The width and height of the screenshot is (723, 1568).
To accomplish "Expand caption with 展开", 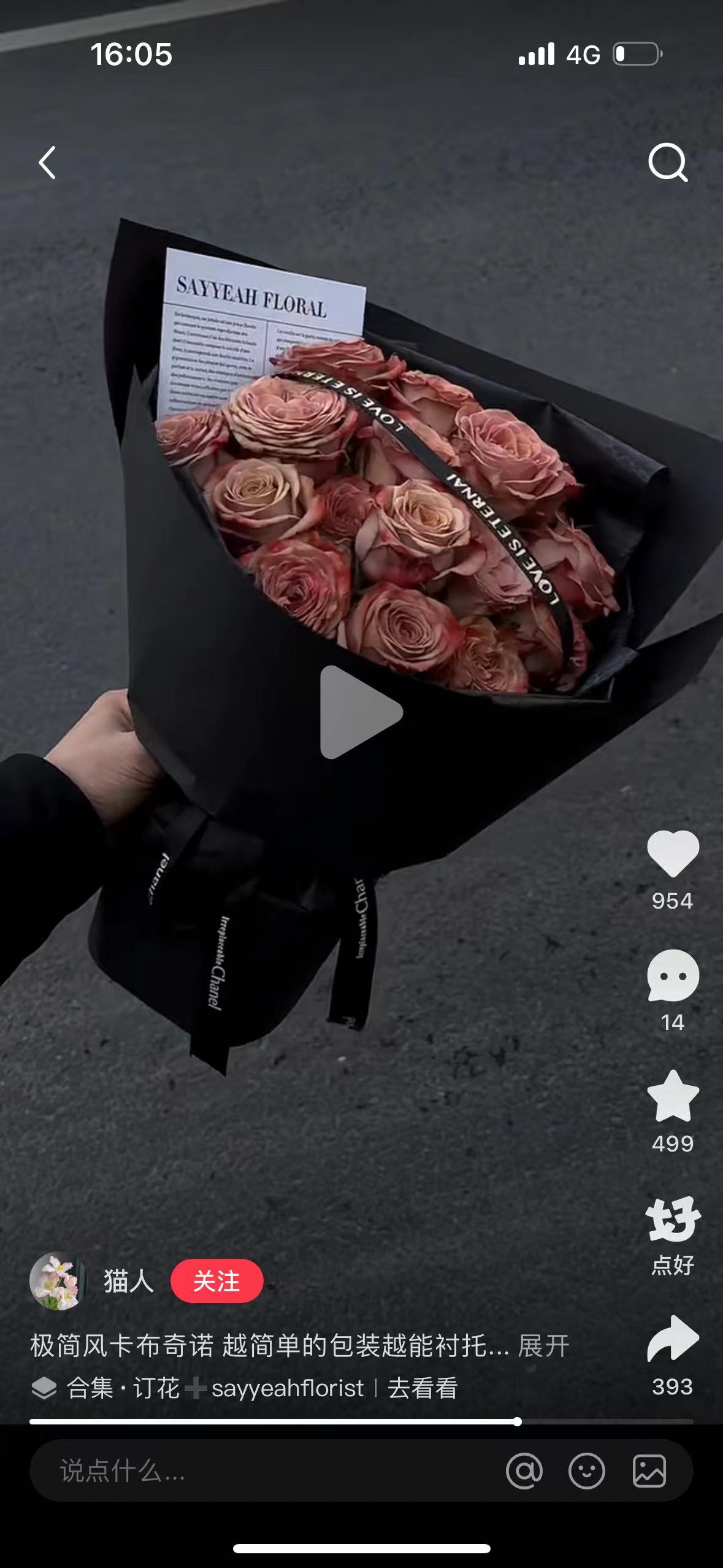I will coord(543,1346).
